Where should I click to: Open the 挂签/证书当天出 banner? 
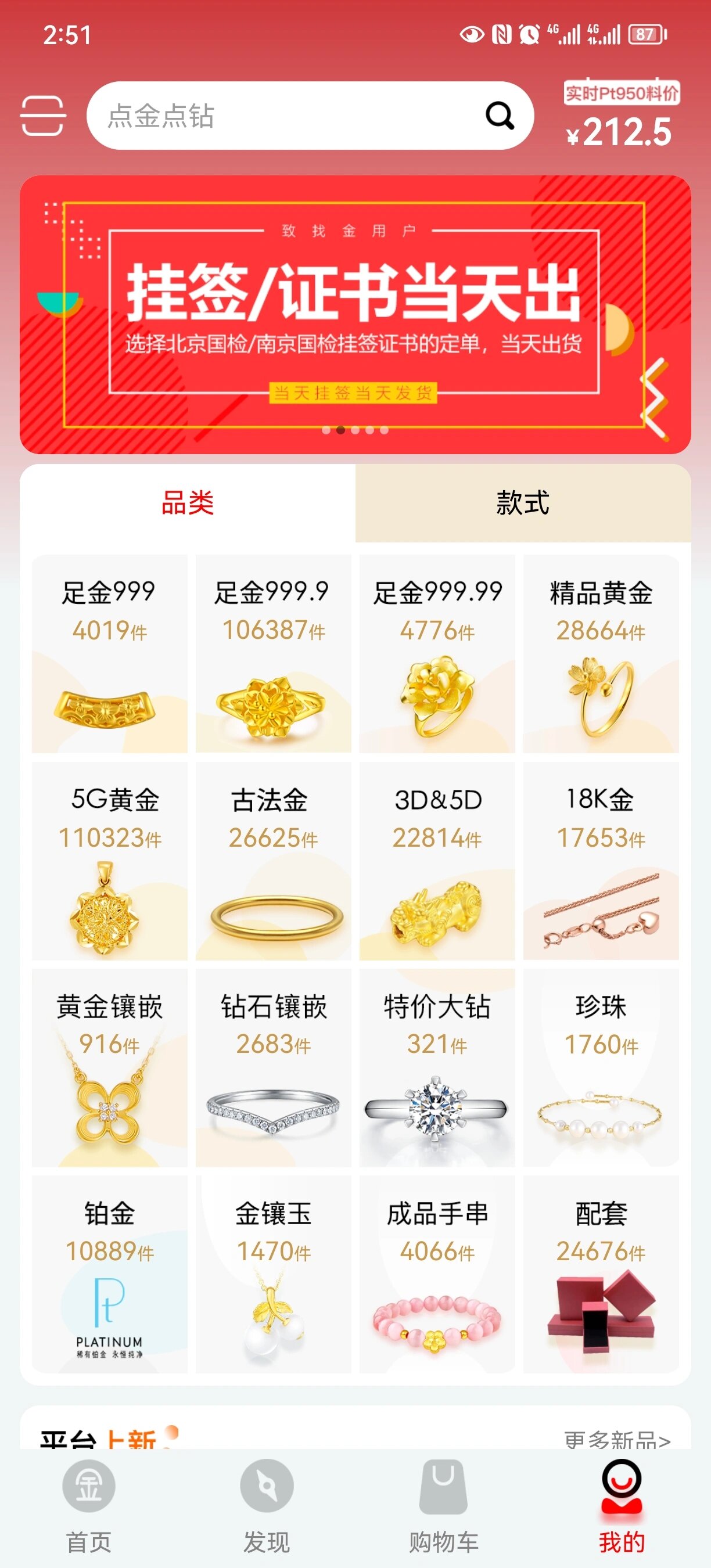355,314
